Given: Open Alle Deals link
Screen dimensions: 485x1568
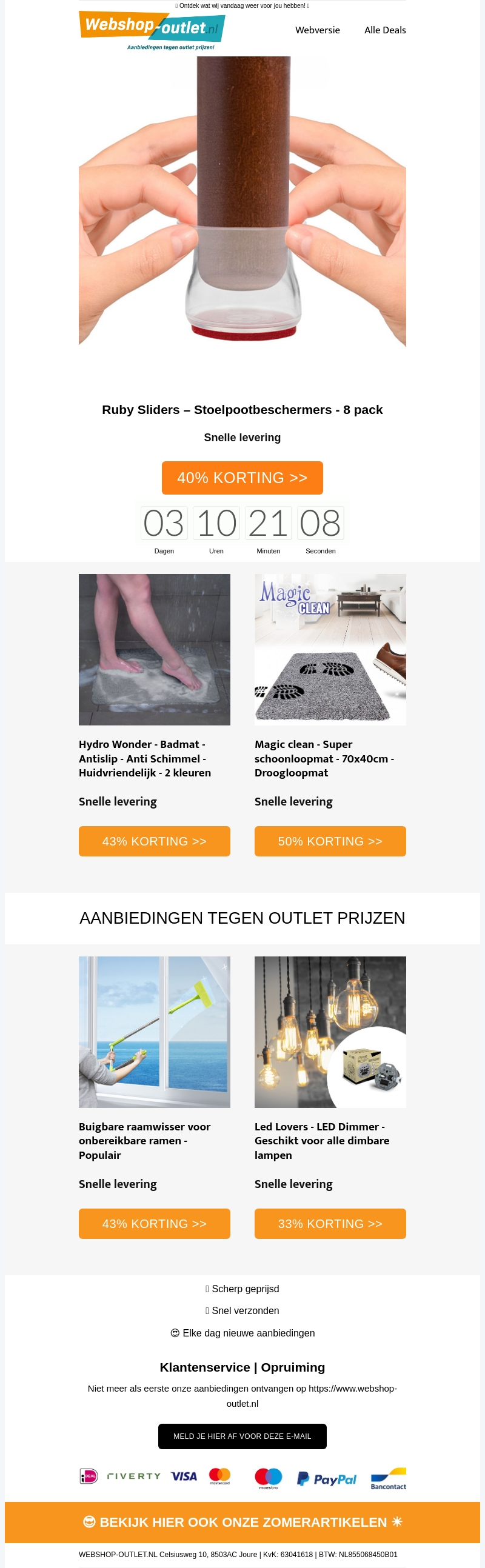Looking at the screenshot, I should (384, 30).
